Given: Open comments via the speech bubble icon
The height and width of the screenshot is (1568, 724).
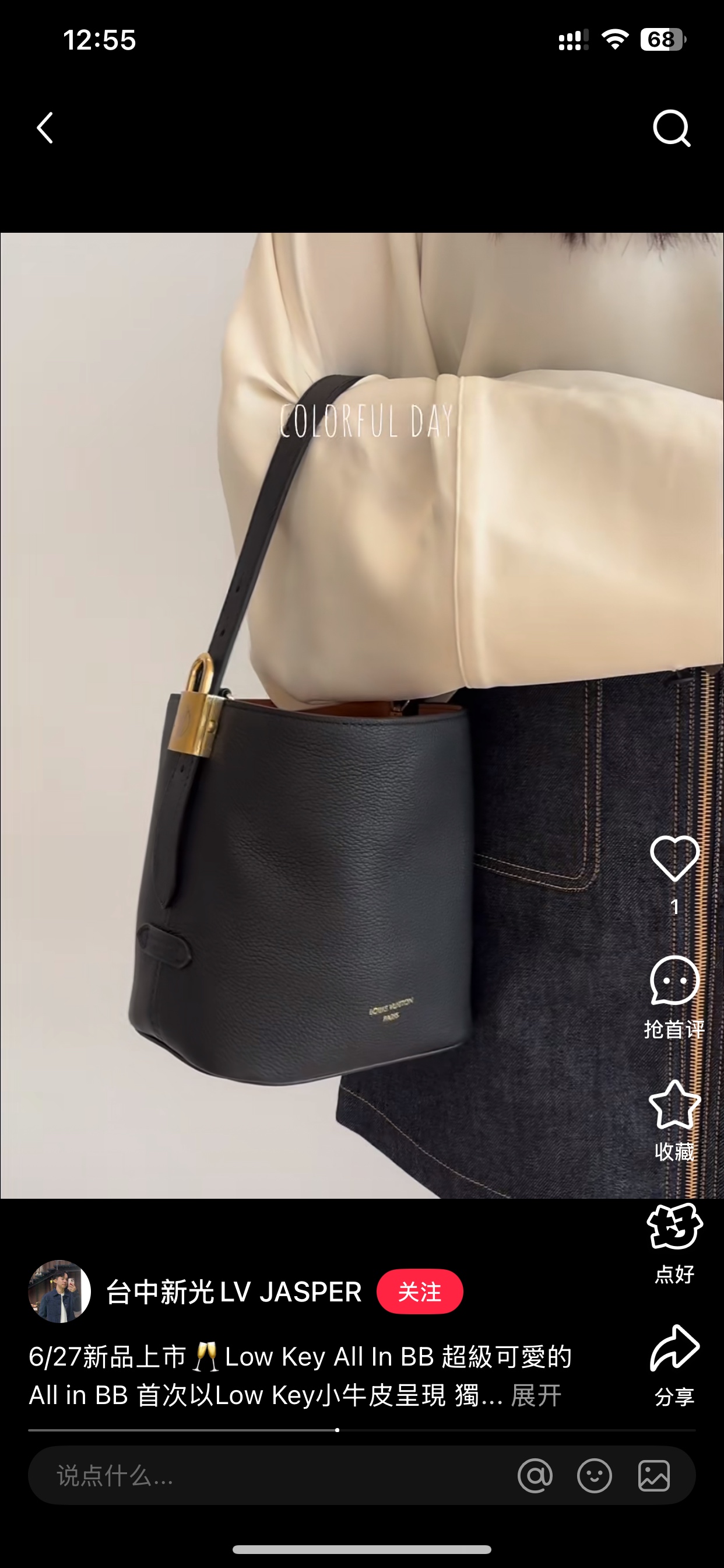Looking at the screenshot, I should 674,981.
